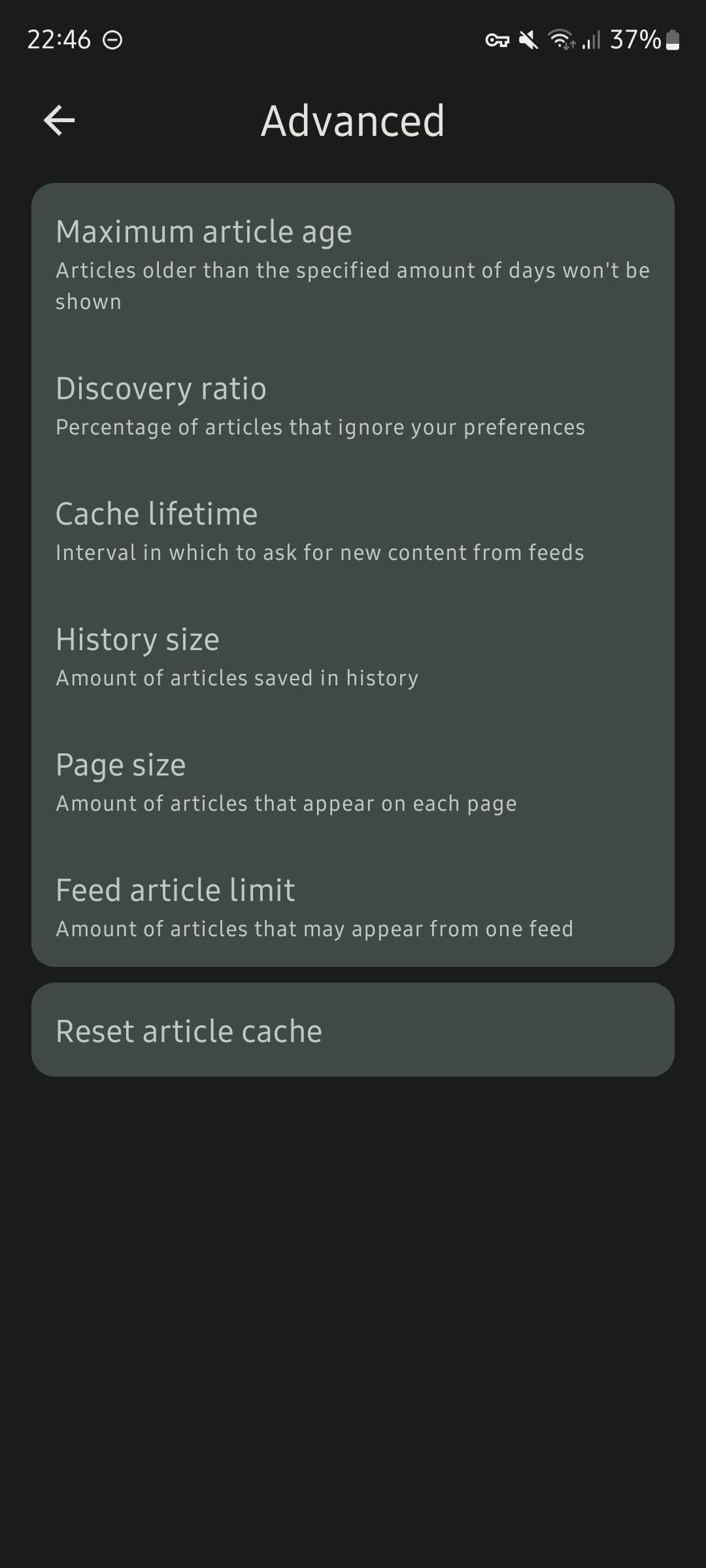This screenshot has height=1568, width=706.
Task: Open Feed article limit setting
Action: (x=353, y=907)
